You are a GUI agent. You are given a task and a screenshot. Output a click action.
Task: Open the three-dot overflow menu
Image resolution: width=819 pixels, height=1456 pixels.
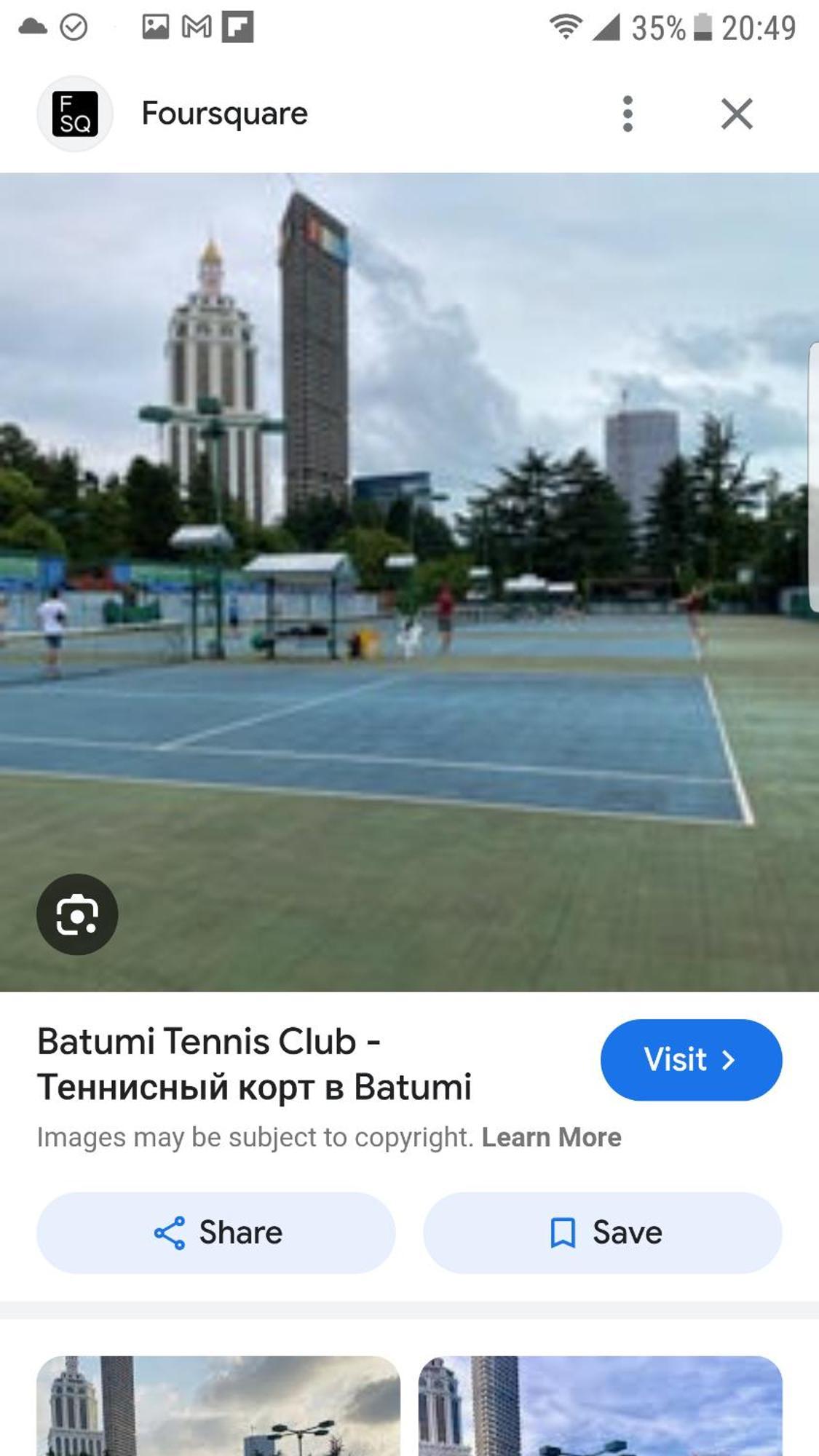[x=628, y=114]
